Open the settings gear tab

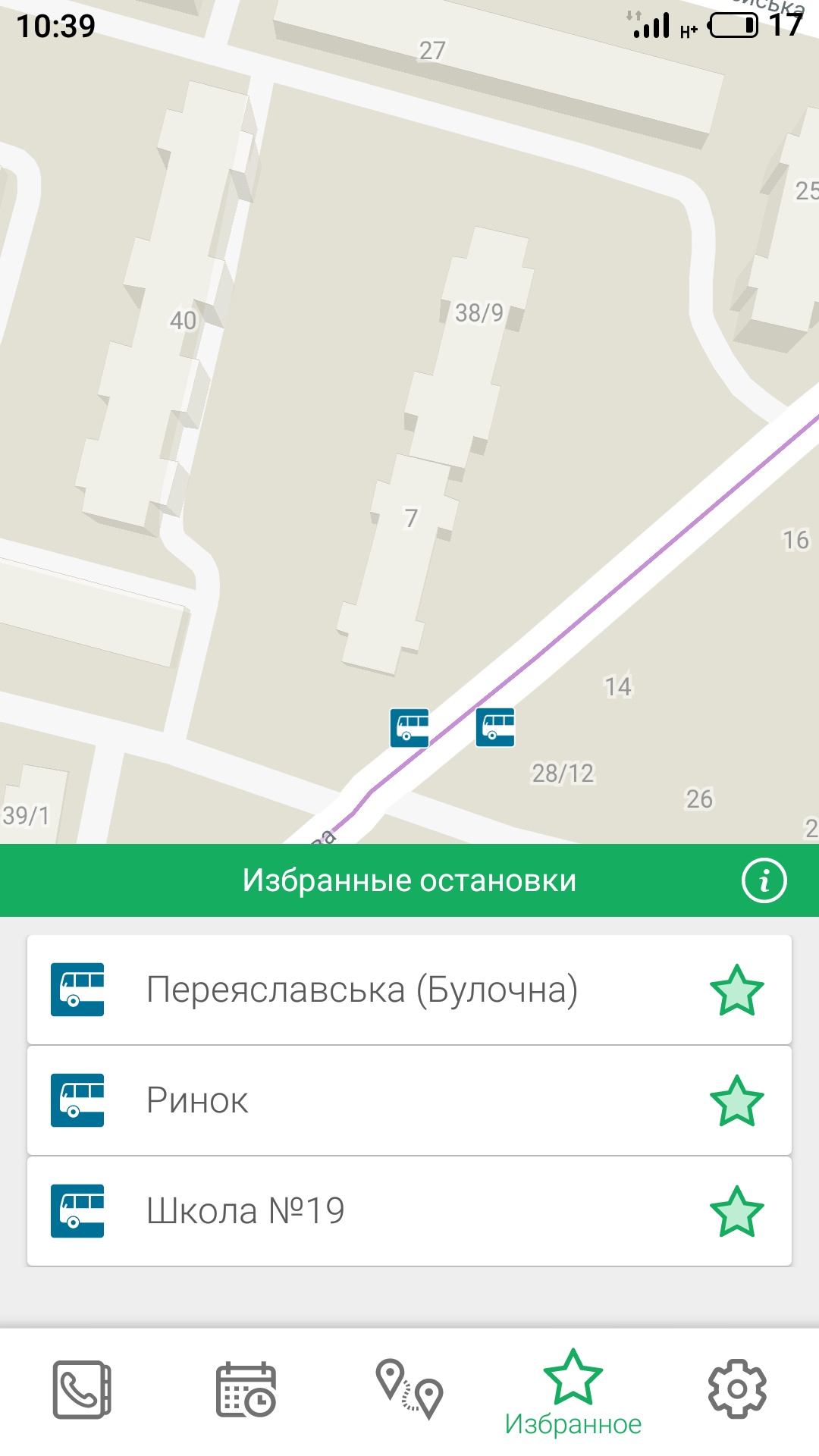(x=737, y=1389)
